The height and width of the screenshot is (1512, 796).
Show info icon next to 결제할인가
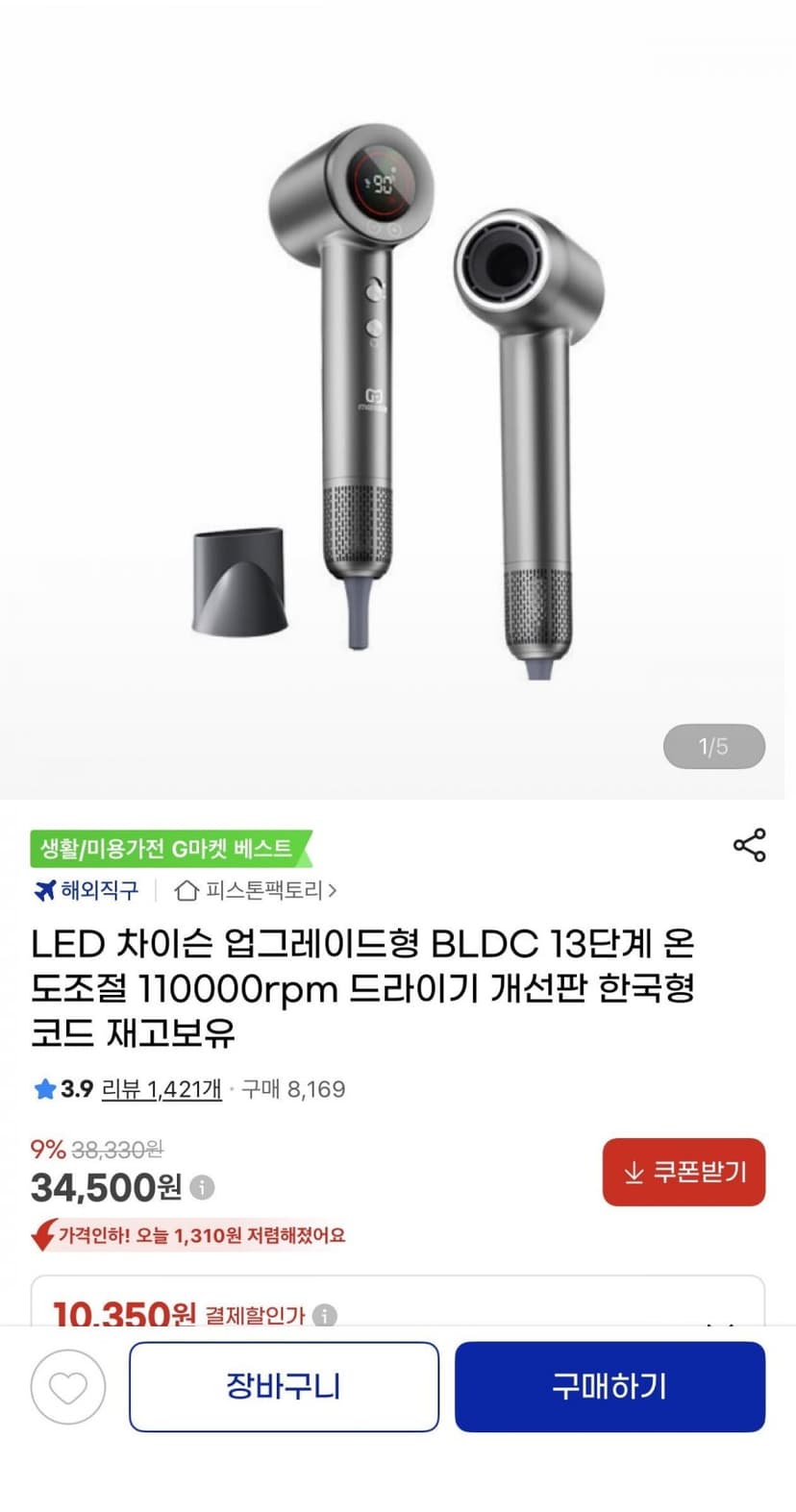pyautogui.click(x=325, y=1315)
